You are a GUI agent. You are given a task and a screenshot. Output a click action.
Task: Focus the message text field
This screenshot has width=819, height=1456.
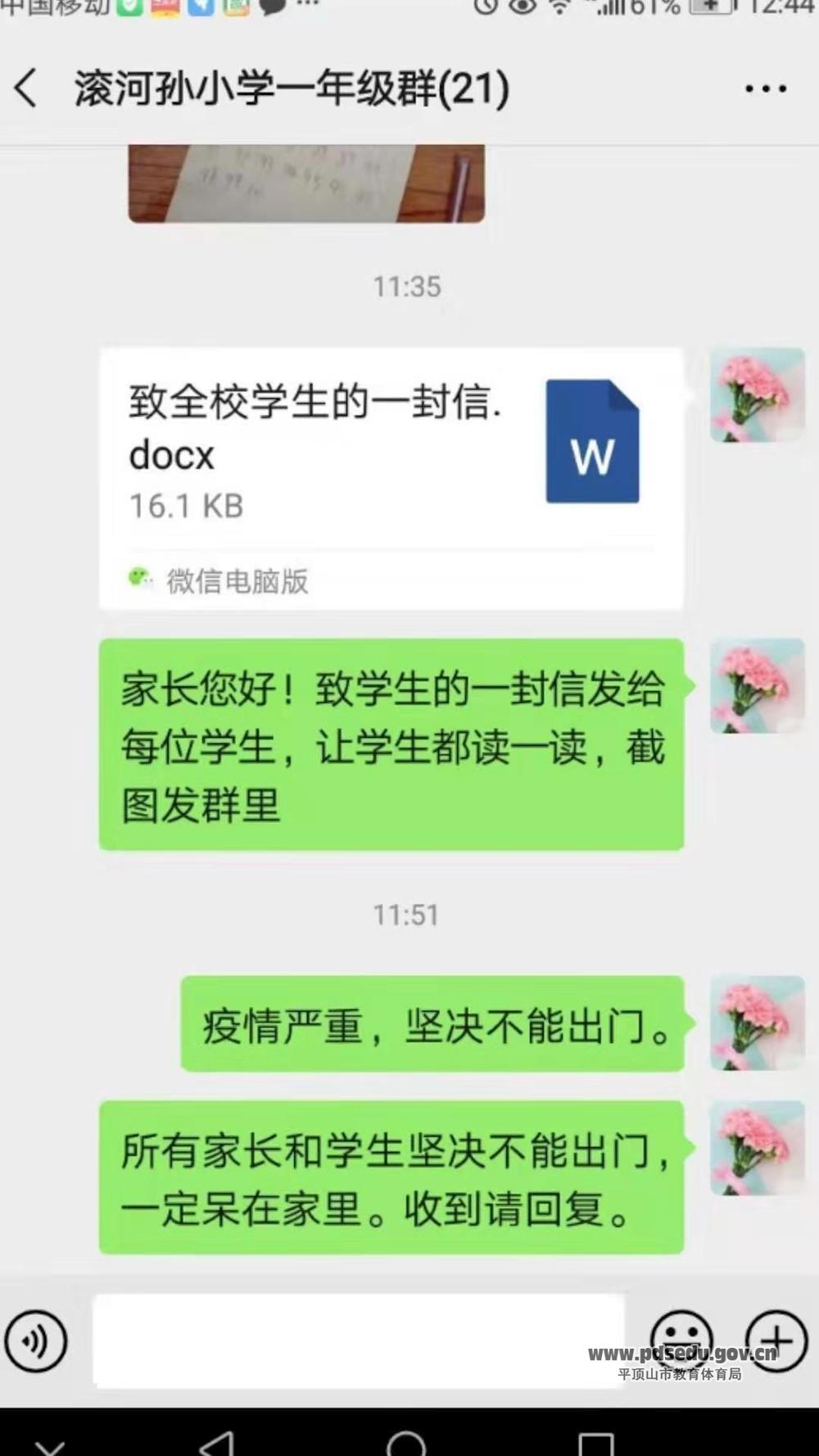click(x=359, y=1340)
